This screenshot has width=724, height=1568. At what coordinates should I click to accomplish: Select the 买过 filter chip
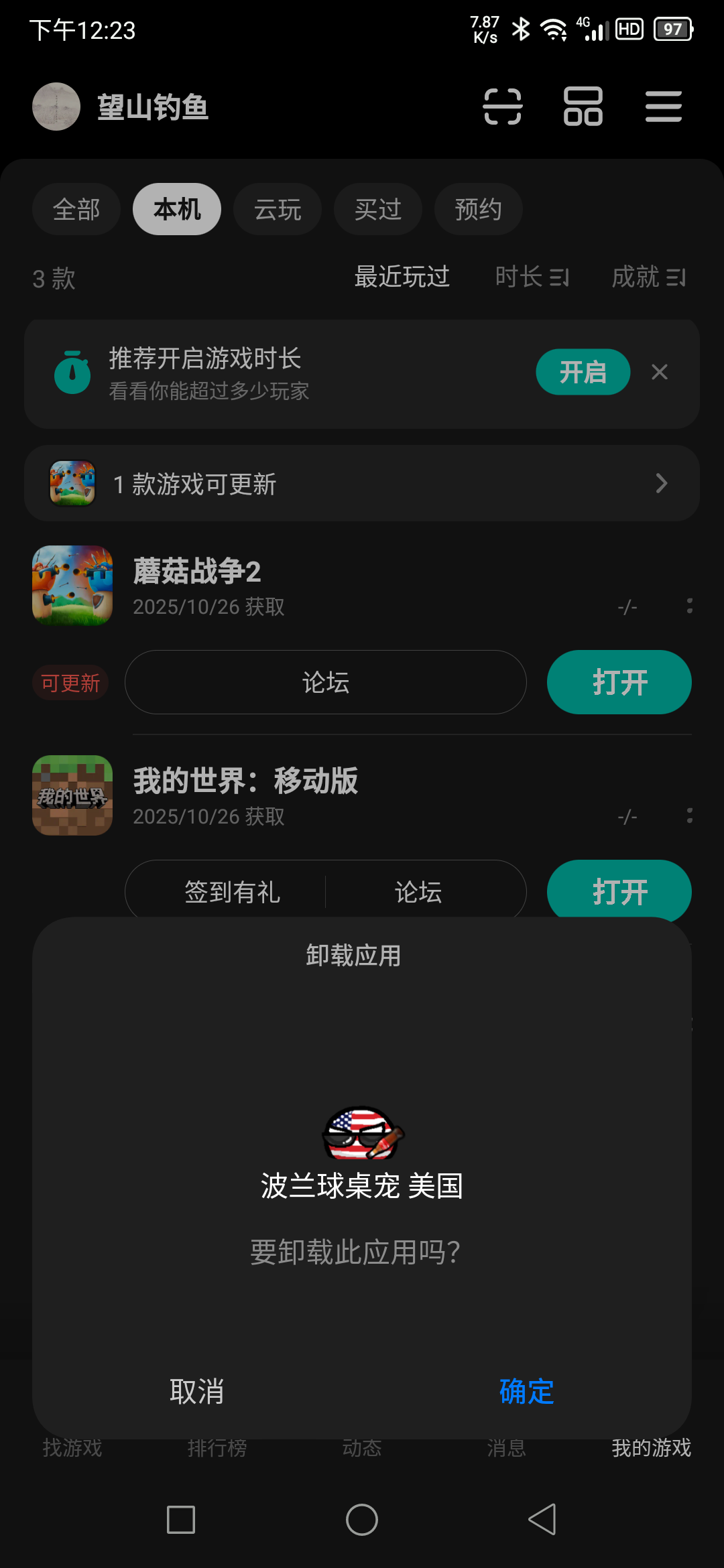tap(378, 209)
